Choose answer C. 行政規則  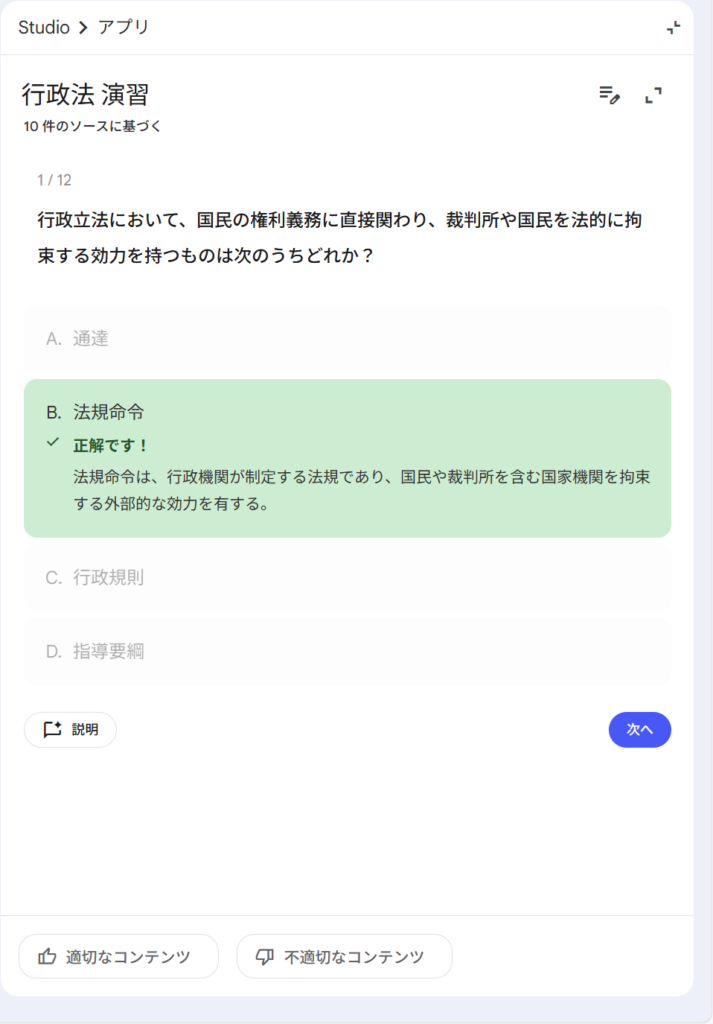click(347, 578)
